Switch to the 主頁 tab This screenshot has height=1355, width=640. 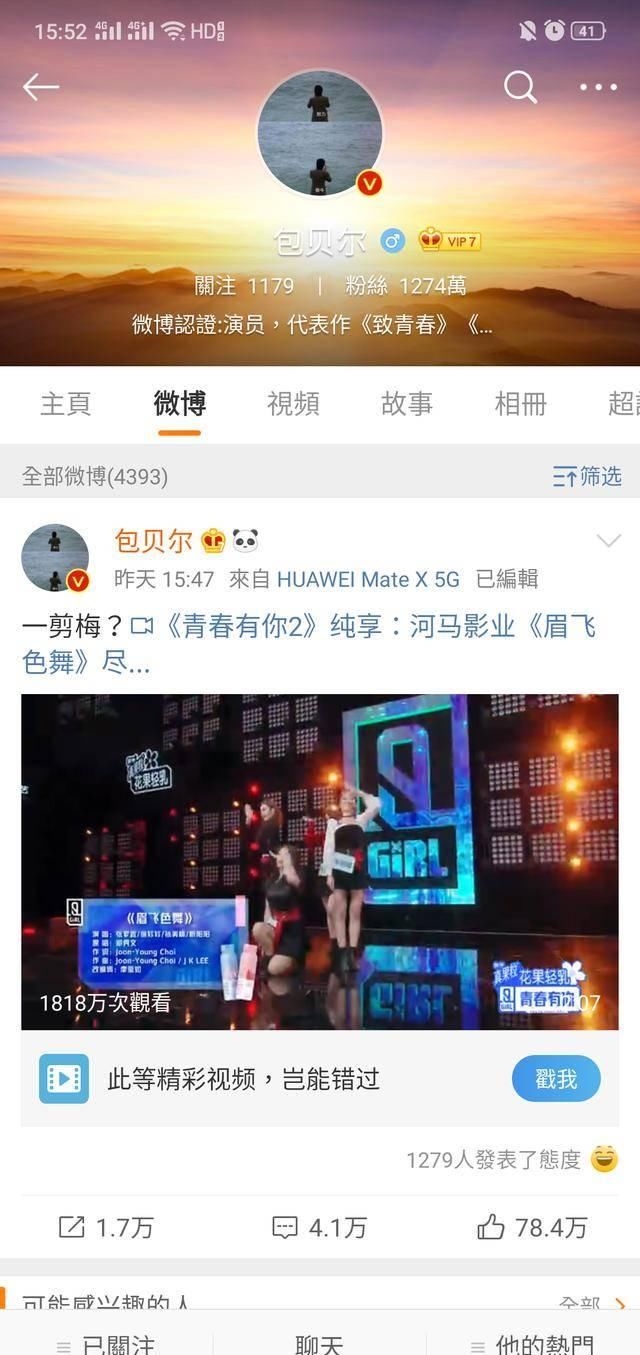(66, 403)
